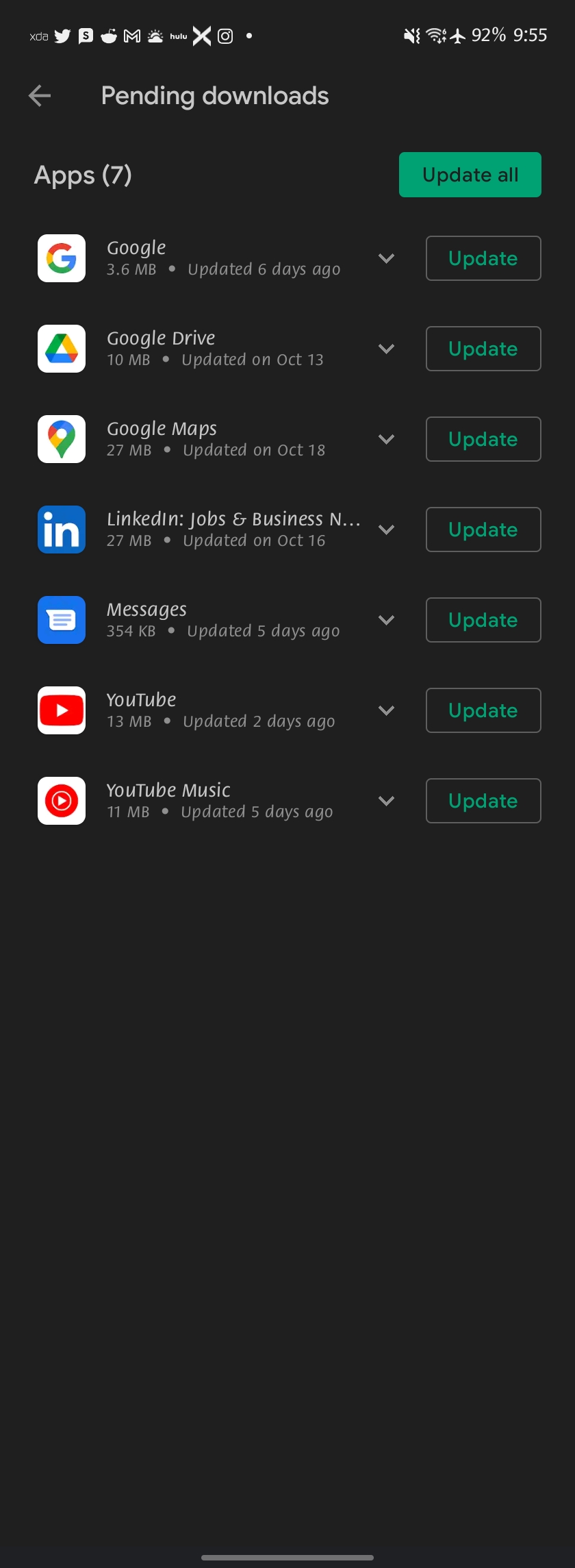The height and width of the screenshot is (1568, 575).
Task: Expand Google Drive update details
Action: point(386,349)
